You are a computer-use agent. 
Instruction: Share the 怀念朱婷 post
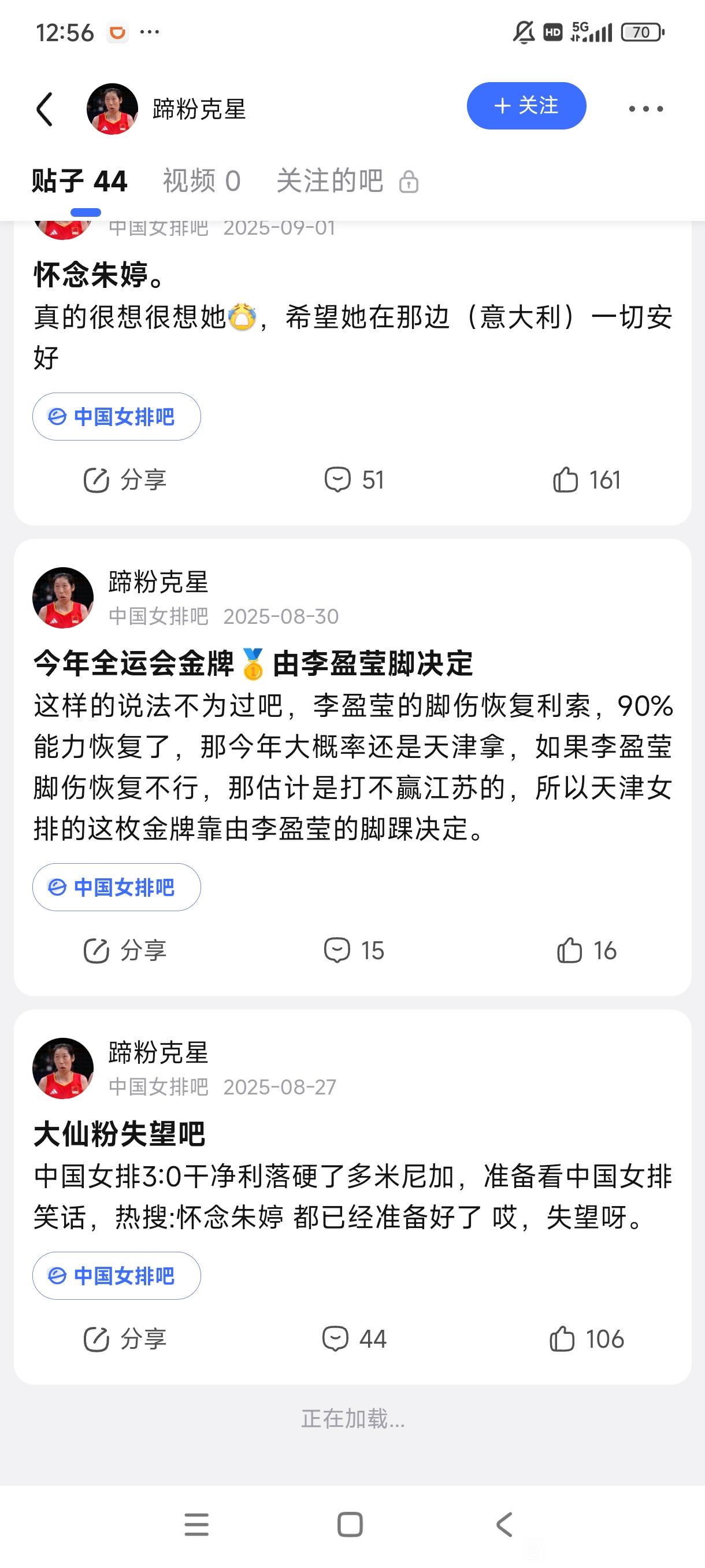[125, 480]
